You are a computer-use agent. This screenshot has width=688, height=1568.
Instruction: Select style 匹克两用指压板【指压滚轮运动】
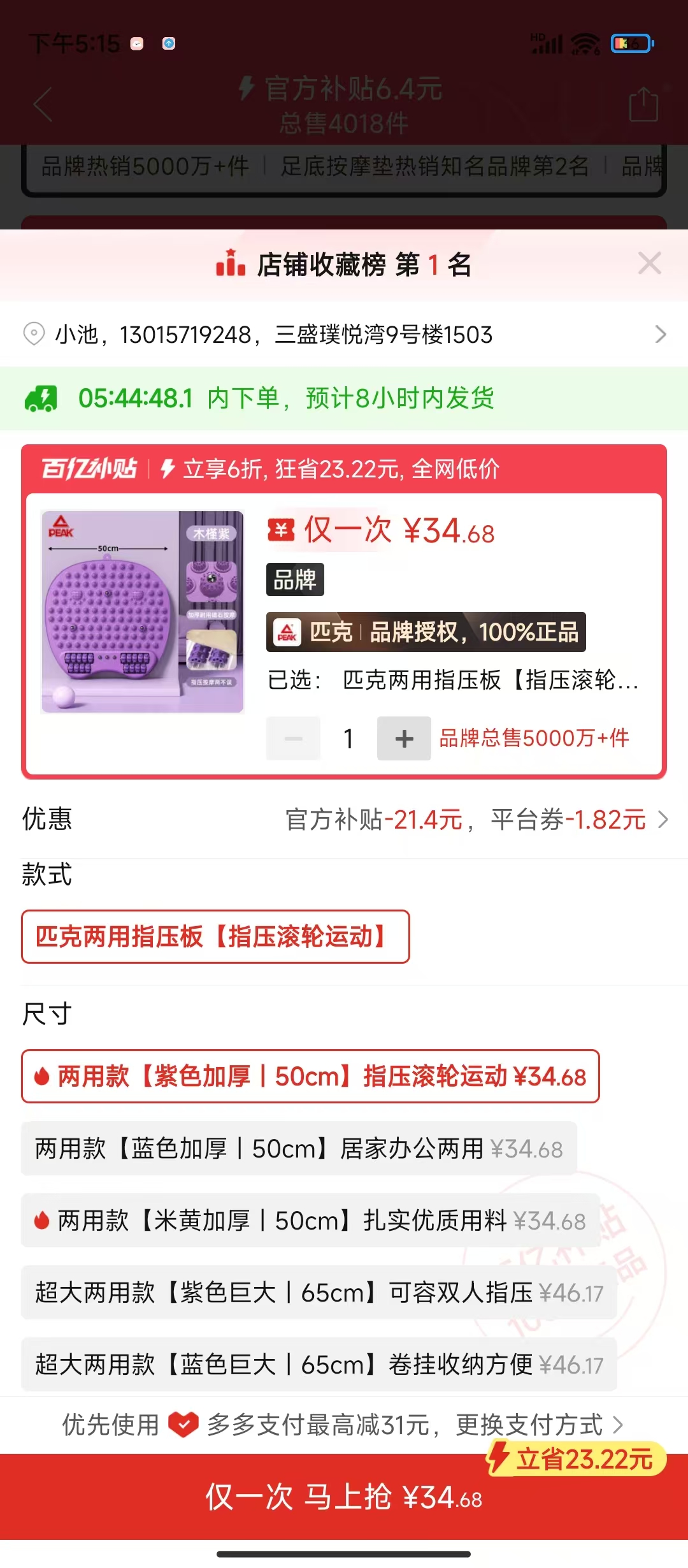click(x=215, y=936)
